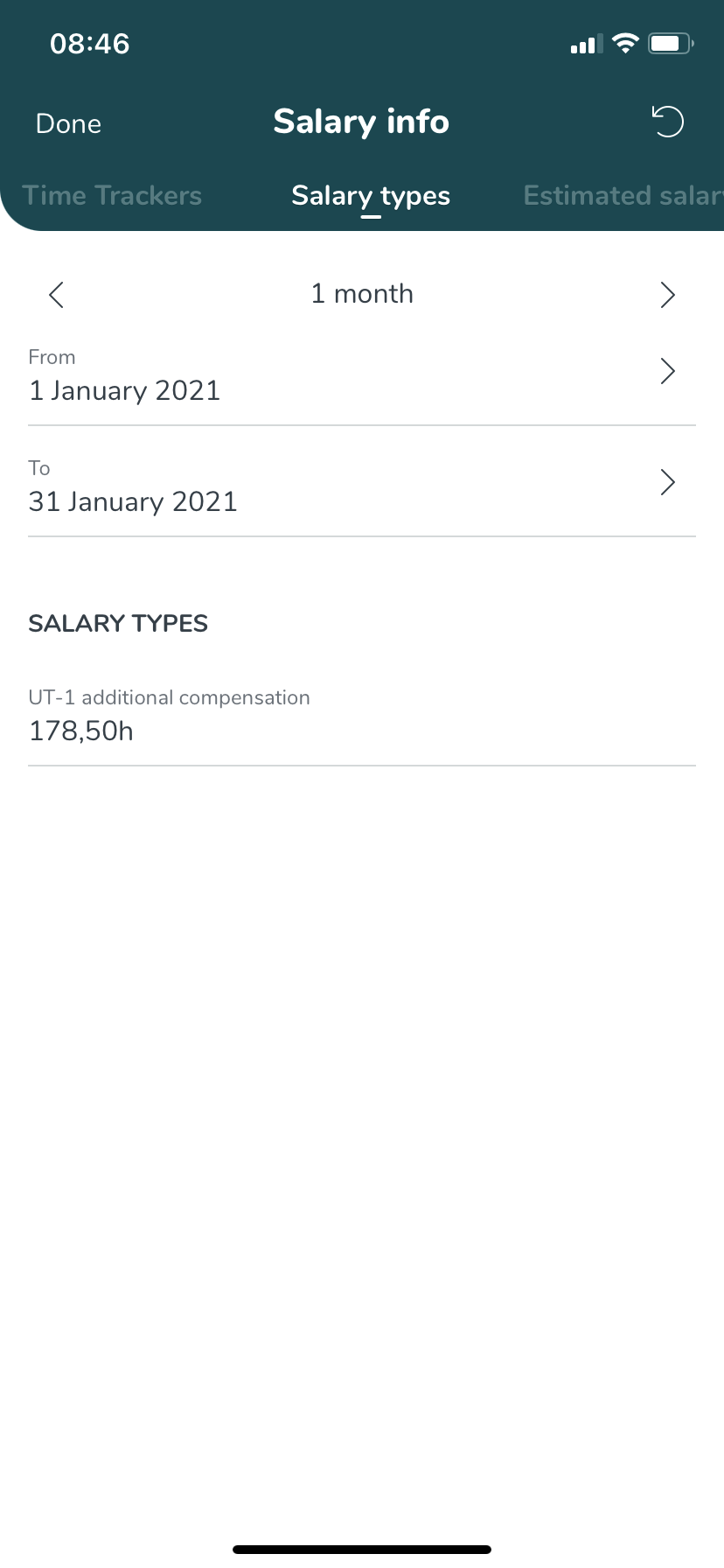Select the Salary types tab

(371, 196)
